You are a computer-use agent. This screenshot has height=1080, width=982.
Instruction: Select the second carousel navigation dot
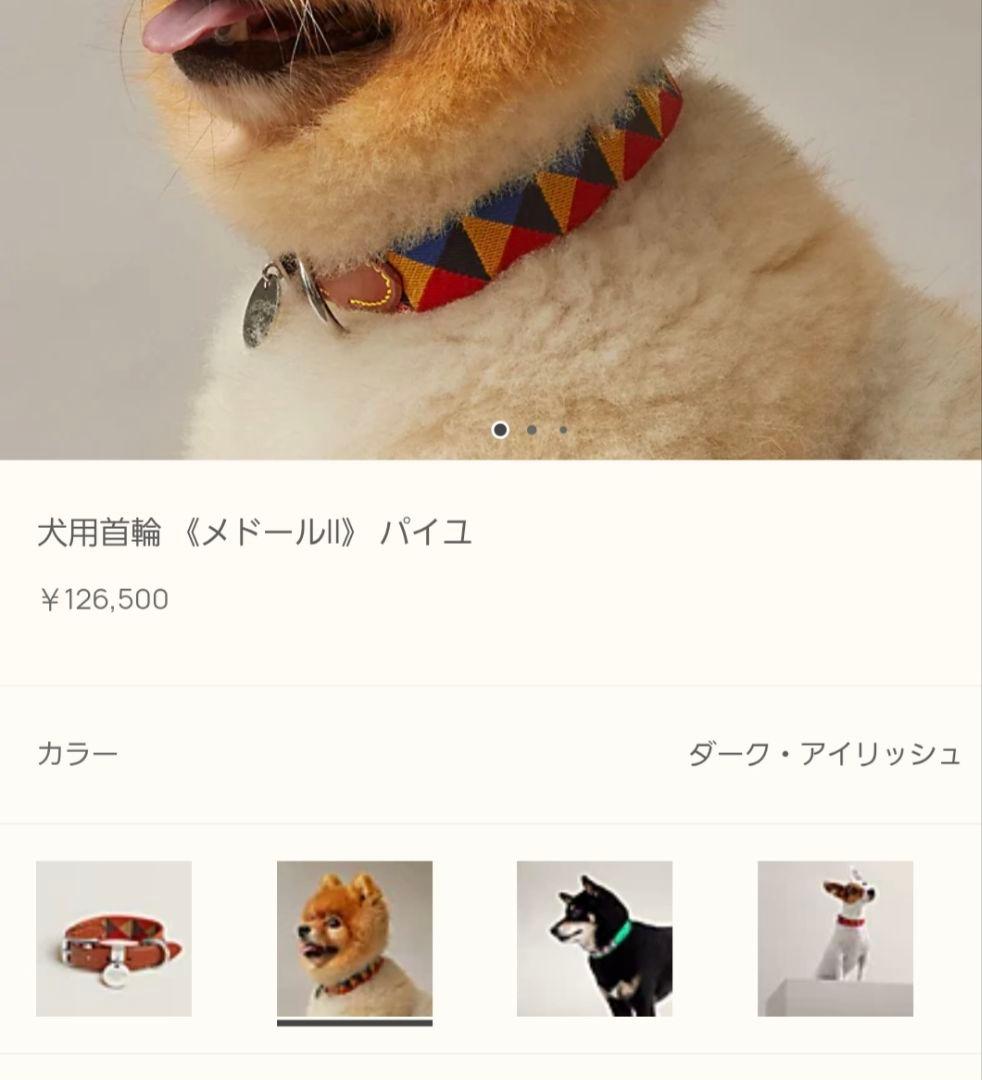tap(529, 430)
